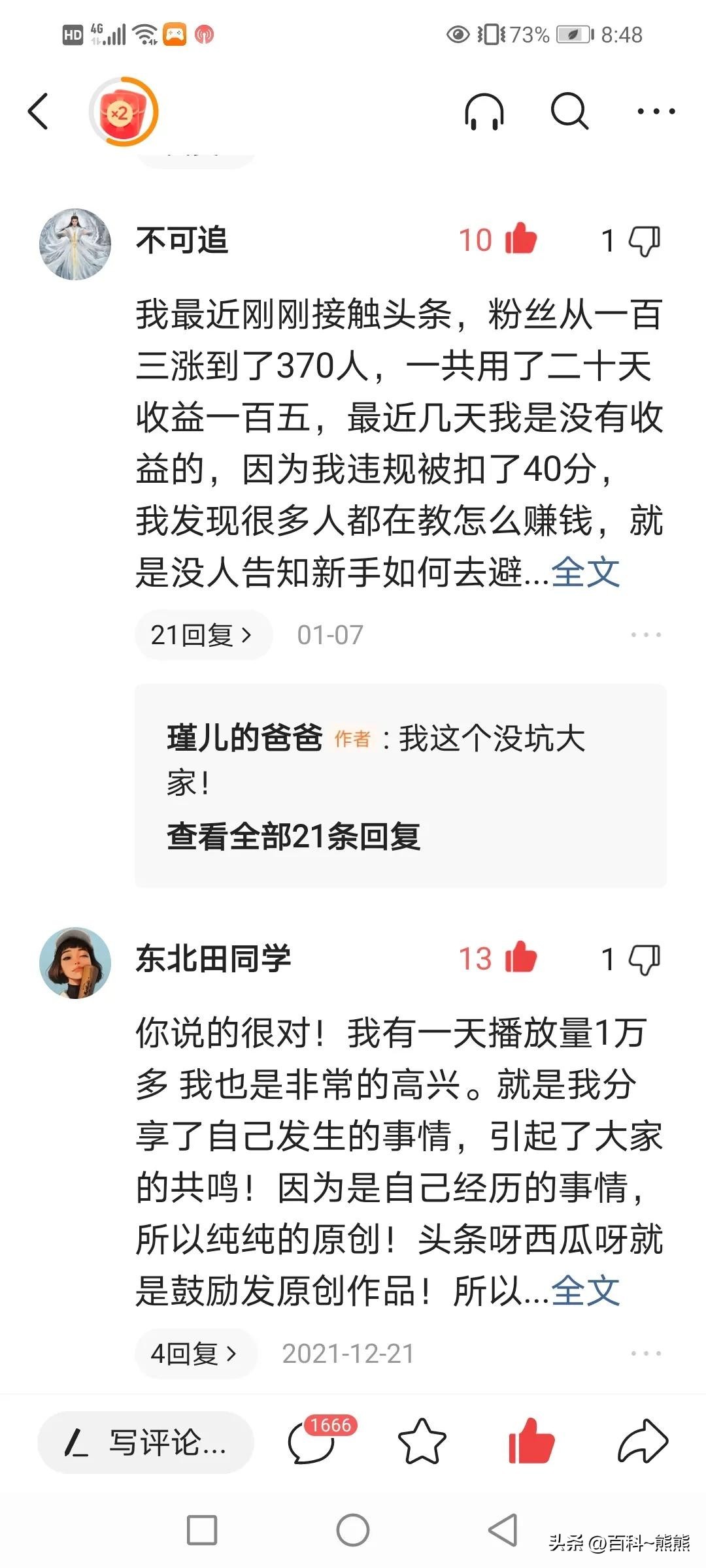706x1568 pixels.
Task: Like 不可追's comment
Action: [x=520, y=240]
